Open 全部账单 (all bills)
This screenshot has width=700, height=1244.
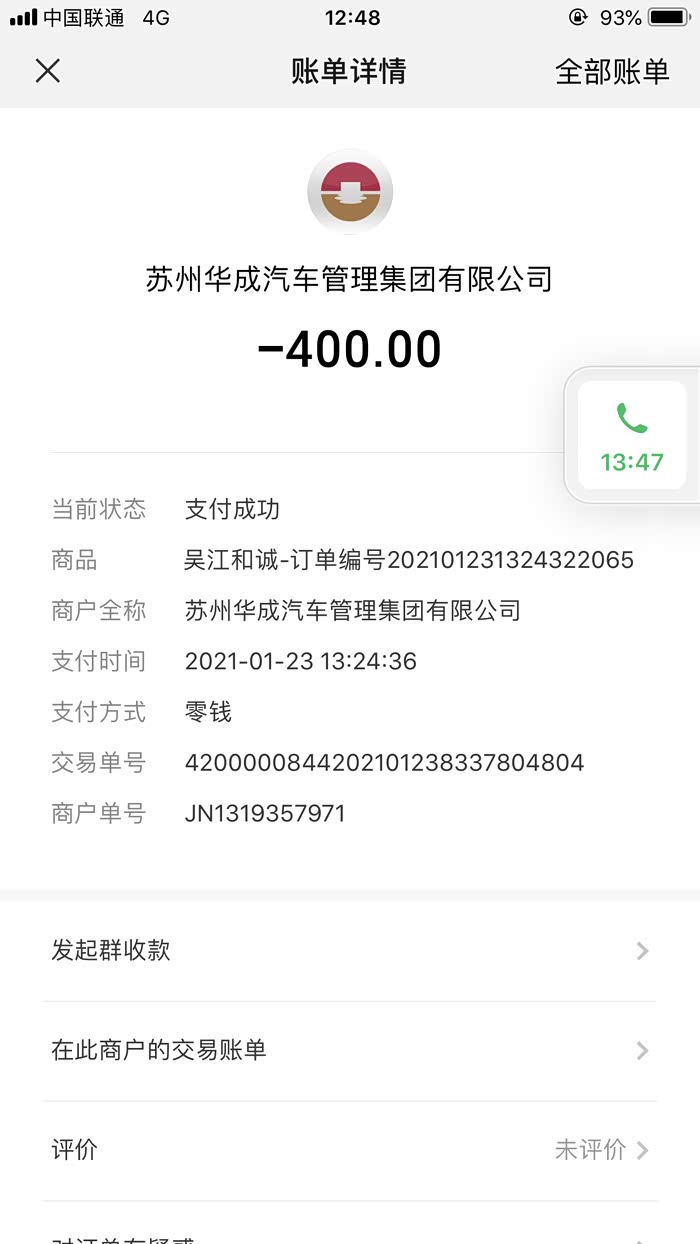(611, 72)
